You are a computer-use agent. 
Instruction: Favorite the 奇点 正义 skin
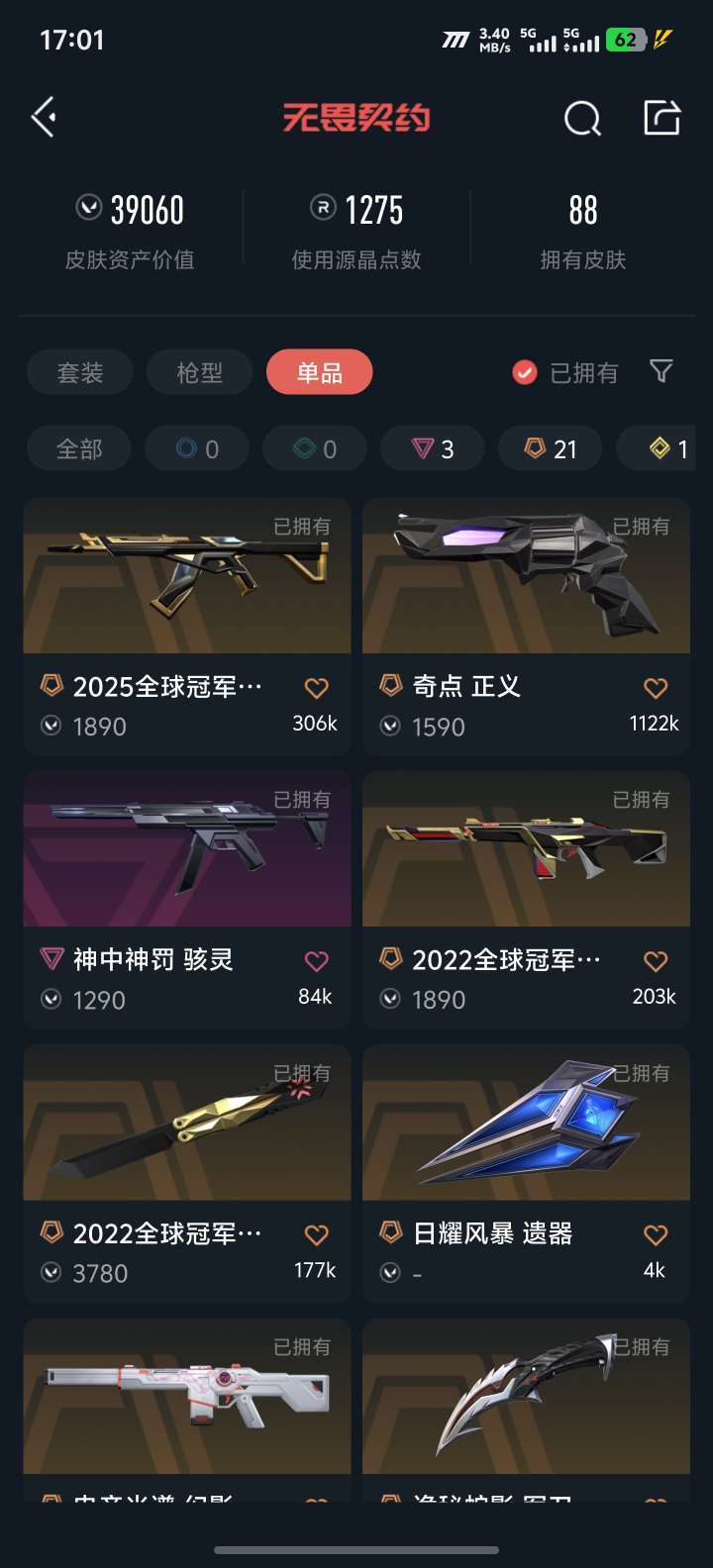655,686
